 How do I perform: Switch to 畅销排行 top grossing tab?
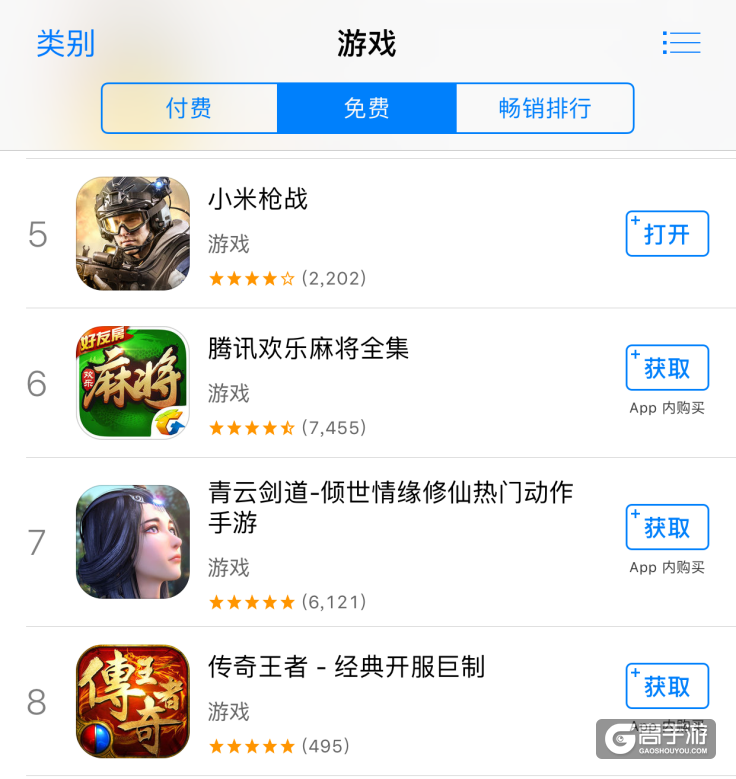click(545, 108)
